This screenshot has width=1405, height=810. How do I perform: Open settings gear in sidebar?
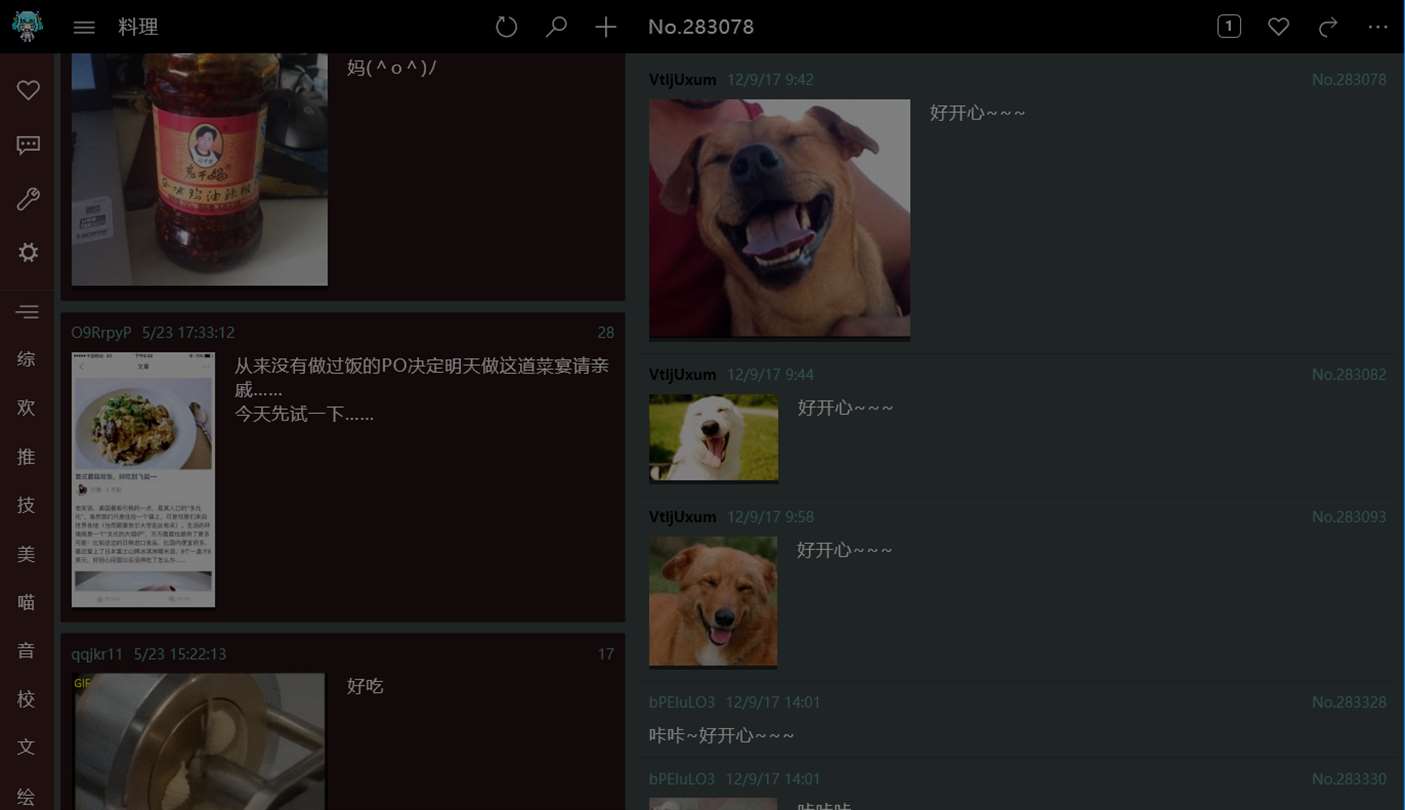28,253
